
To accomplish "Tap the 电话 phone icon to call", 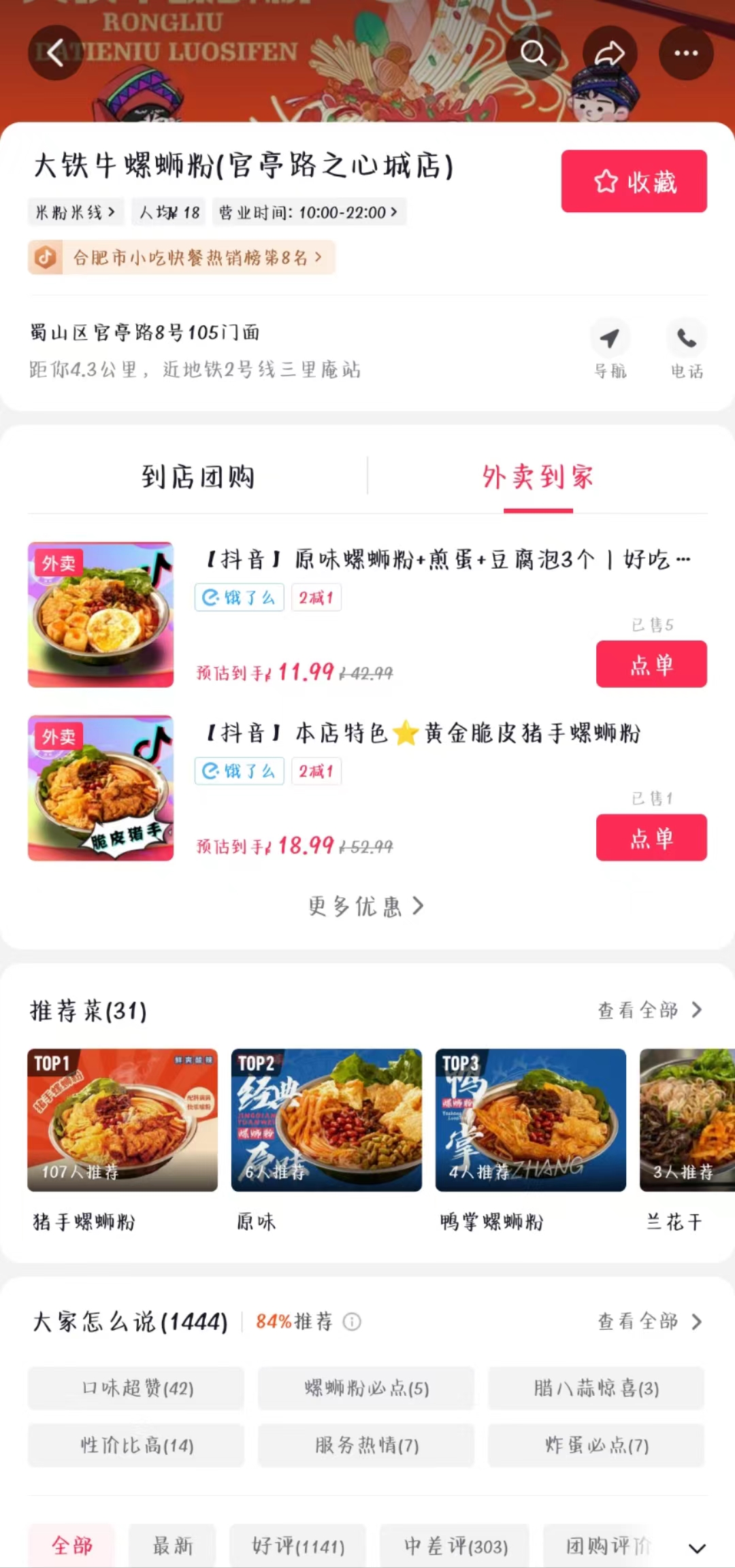I will click(687, 338).
